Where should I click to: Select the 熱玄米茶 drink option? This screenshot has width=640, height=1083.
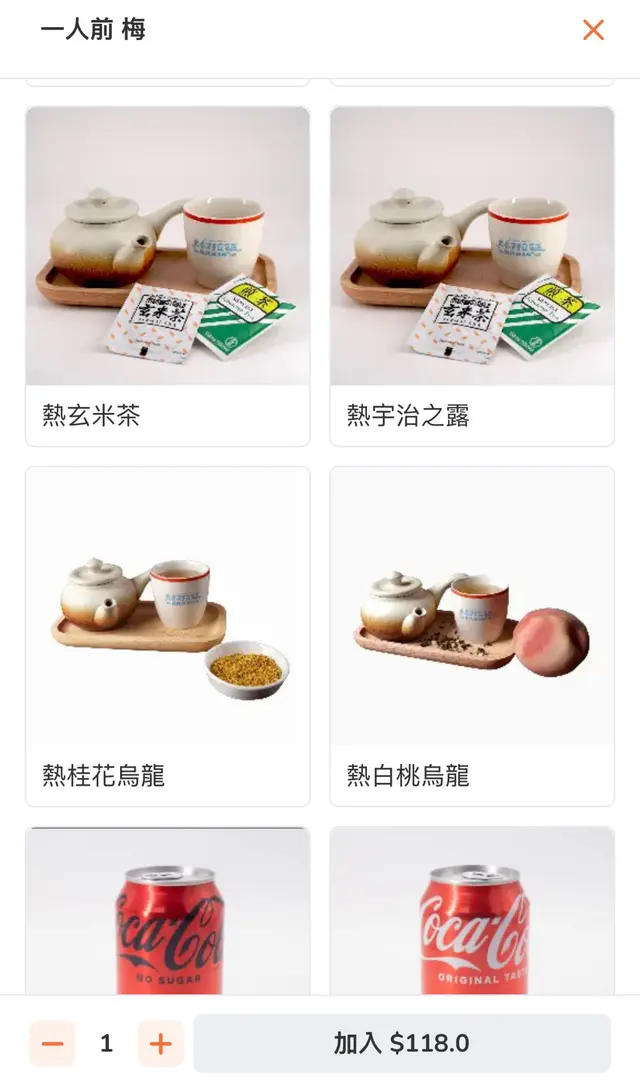[167, 275]
